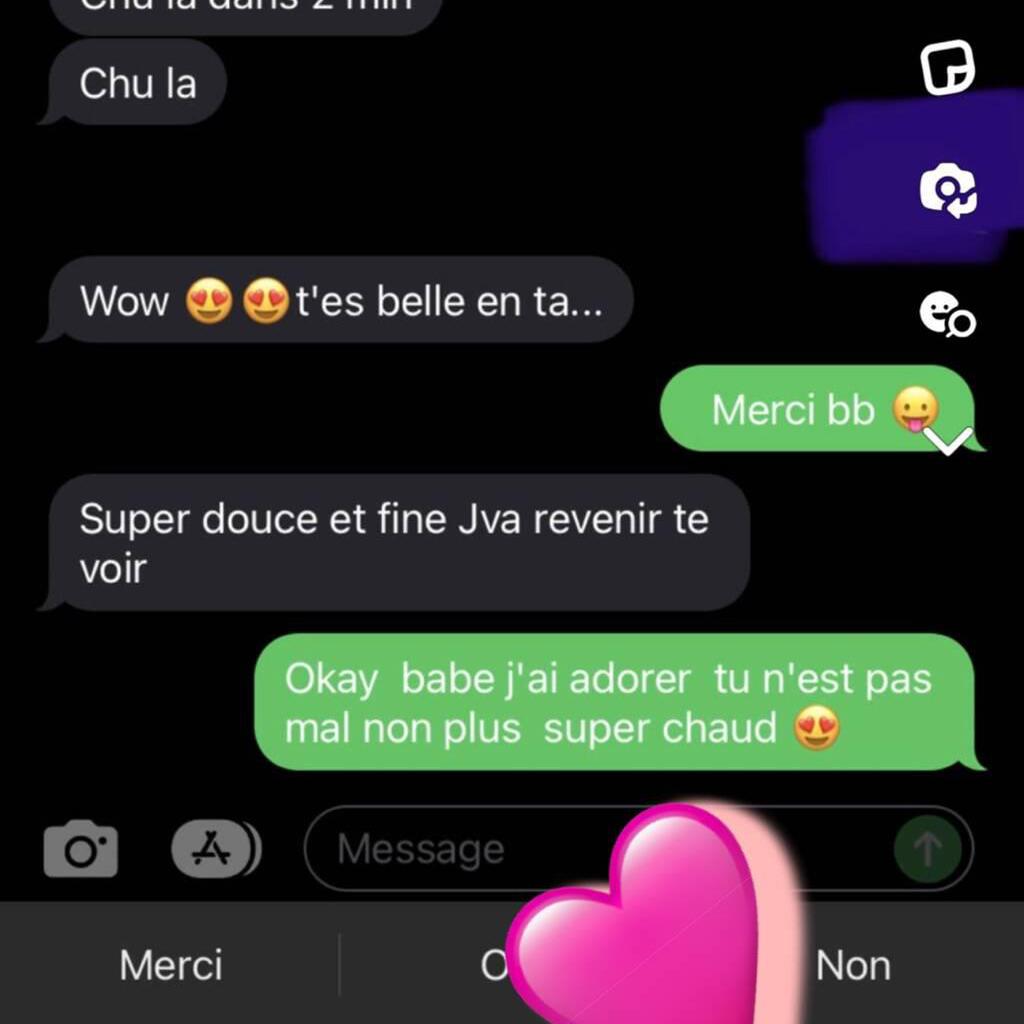This screenshot has width=1024, height=1024.
Task: Open the face effects search icon
Action: [947, 315]
